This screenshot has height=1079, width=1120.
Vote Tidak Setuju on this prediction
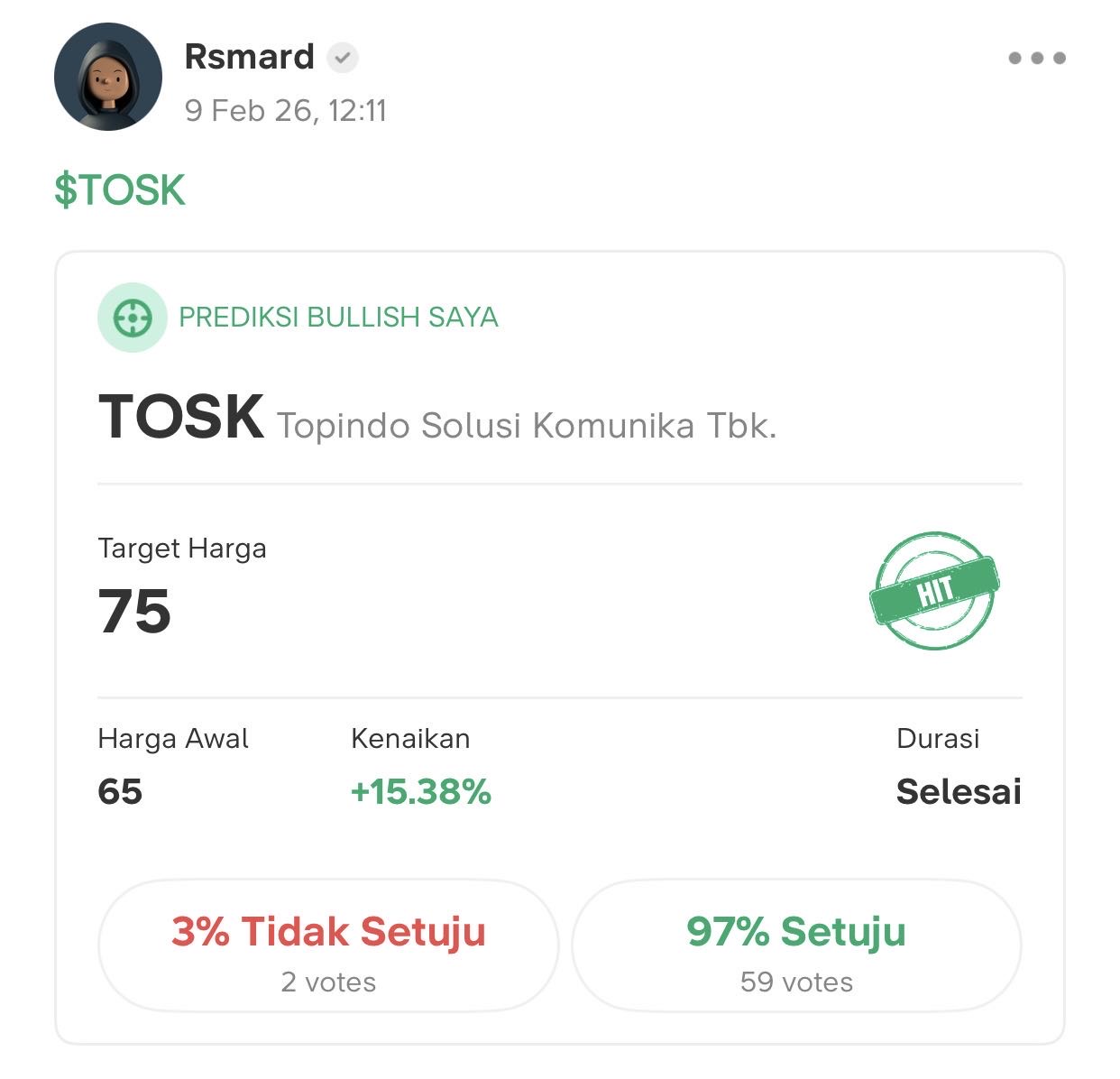[x=328, y=946]
